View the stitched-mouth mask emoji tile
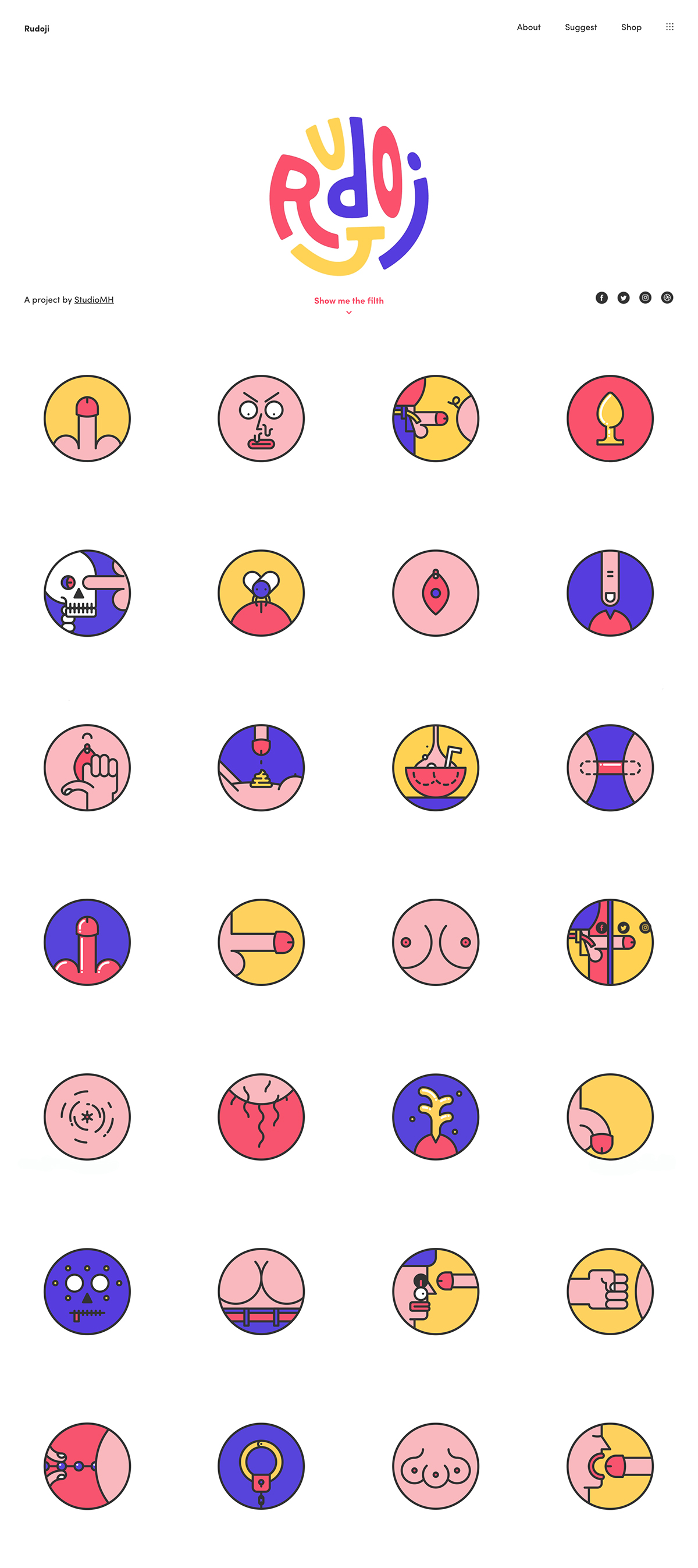 [87, 1291]
